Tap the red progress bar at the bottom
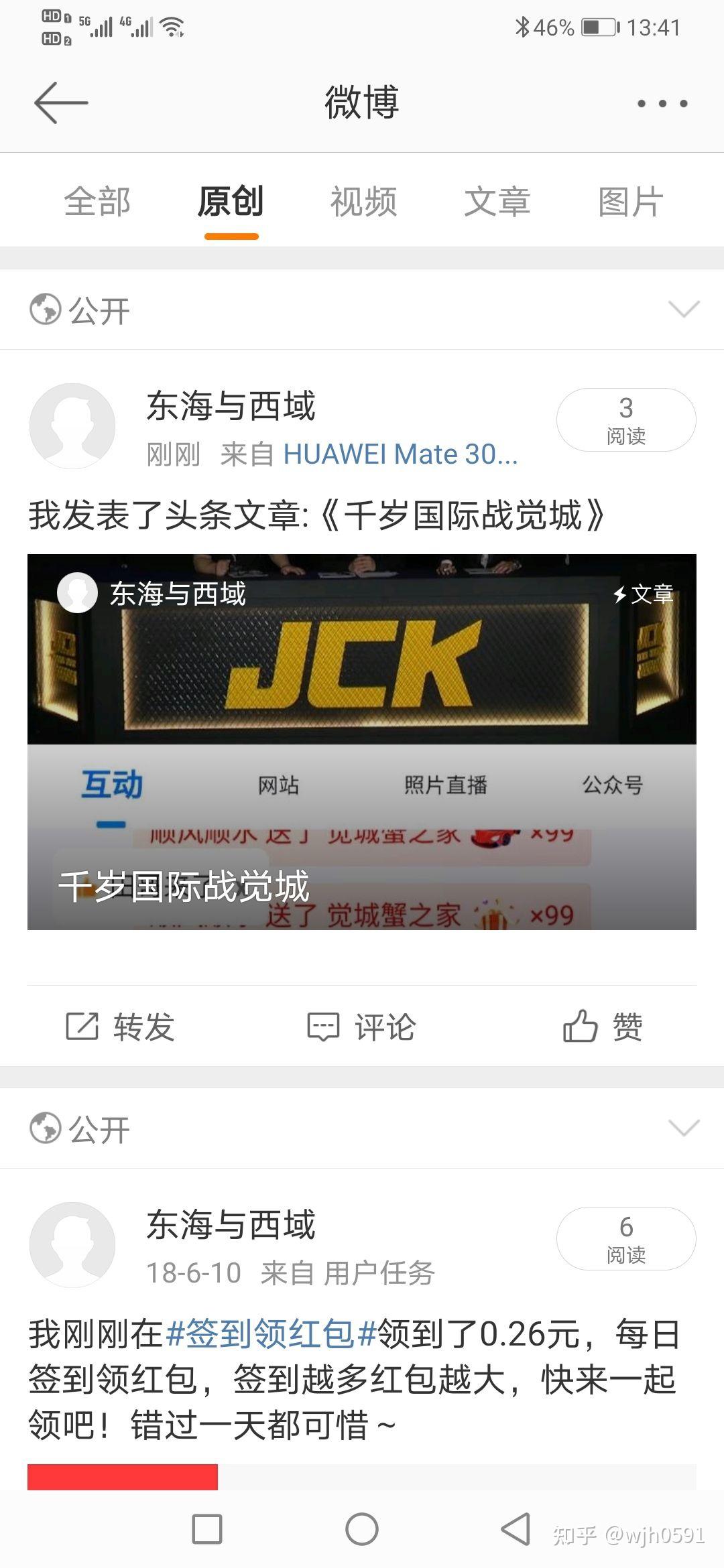724x1568 pixels. click(x=121, y=1476)
